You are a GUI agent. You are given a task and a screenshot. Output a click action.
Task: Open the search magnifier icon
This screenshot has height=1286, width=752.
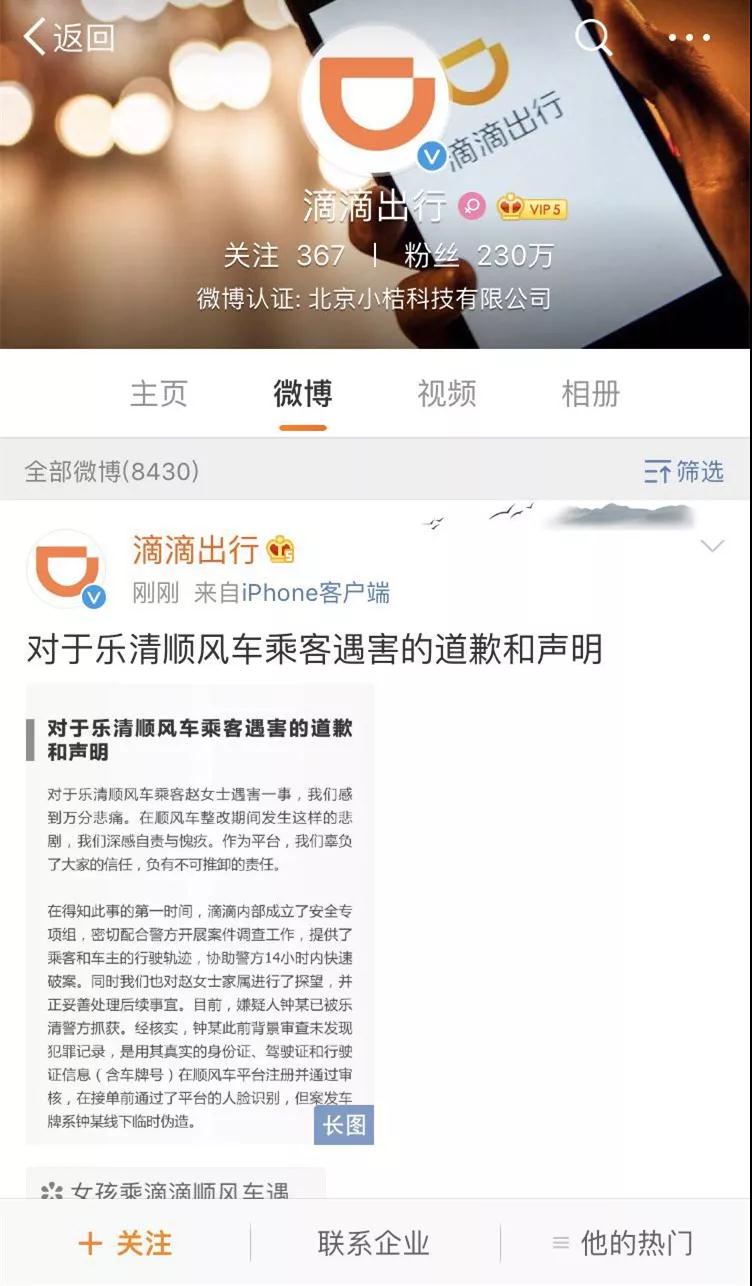pos(593,38)
